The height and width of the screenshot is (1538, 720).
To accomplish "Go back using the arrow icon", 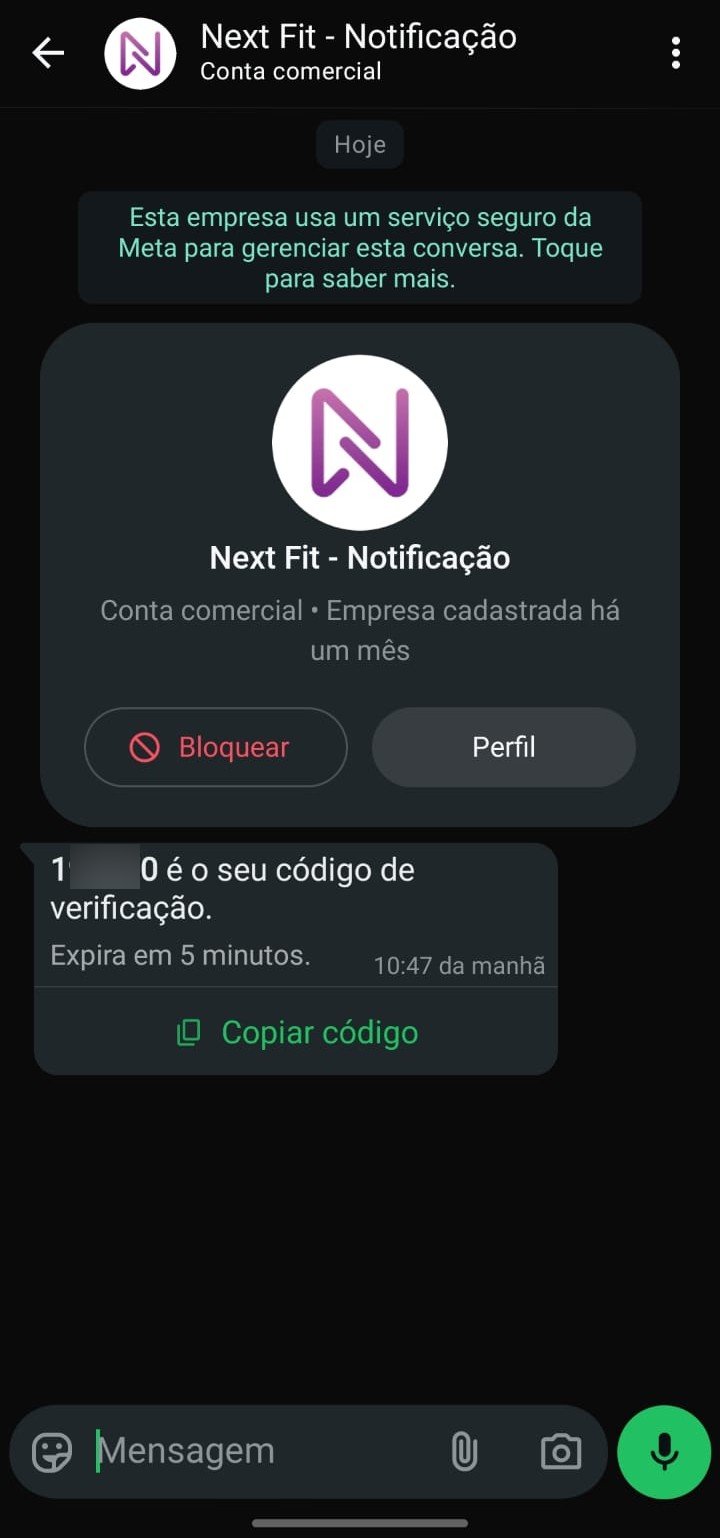I will click(x=48, y=54).
